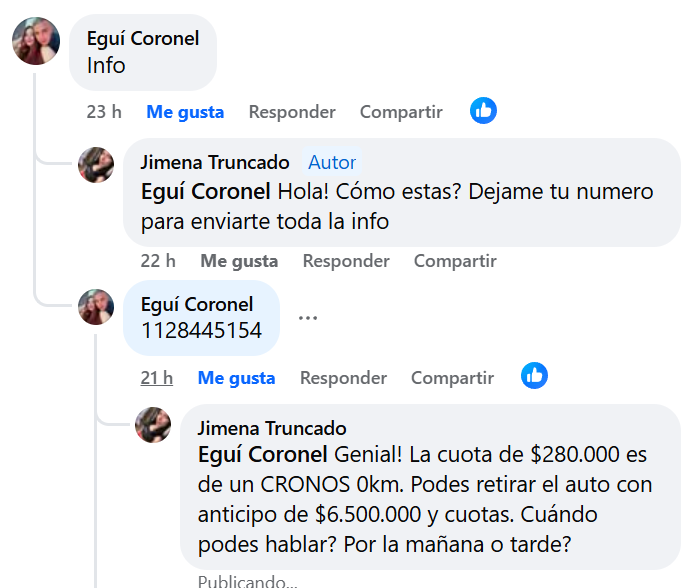Reply to Eguí Coronel's "Info" comment
Image resolution: width=684 pixels, height=588 pixels.
292,112
